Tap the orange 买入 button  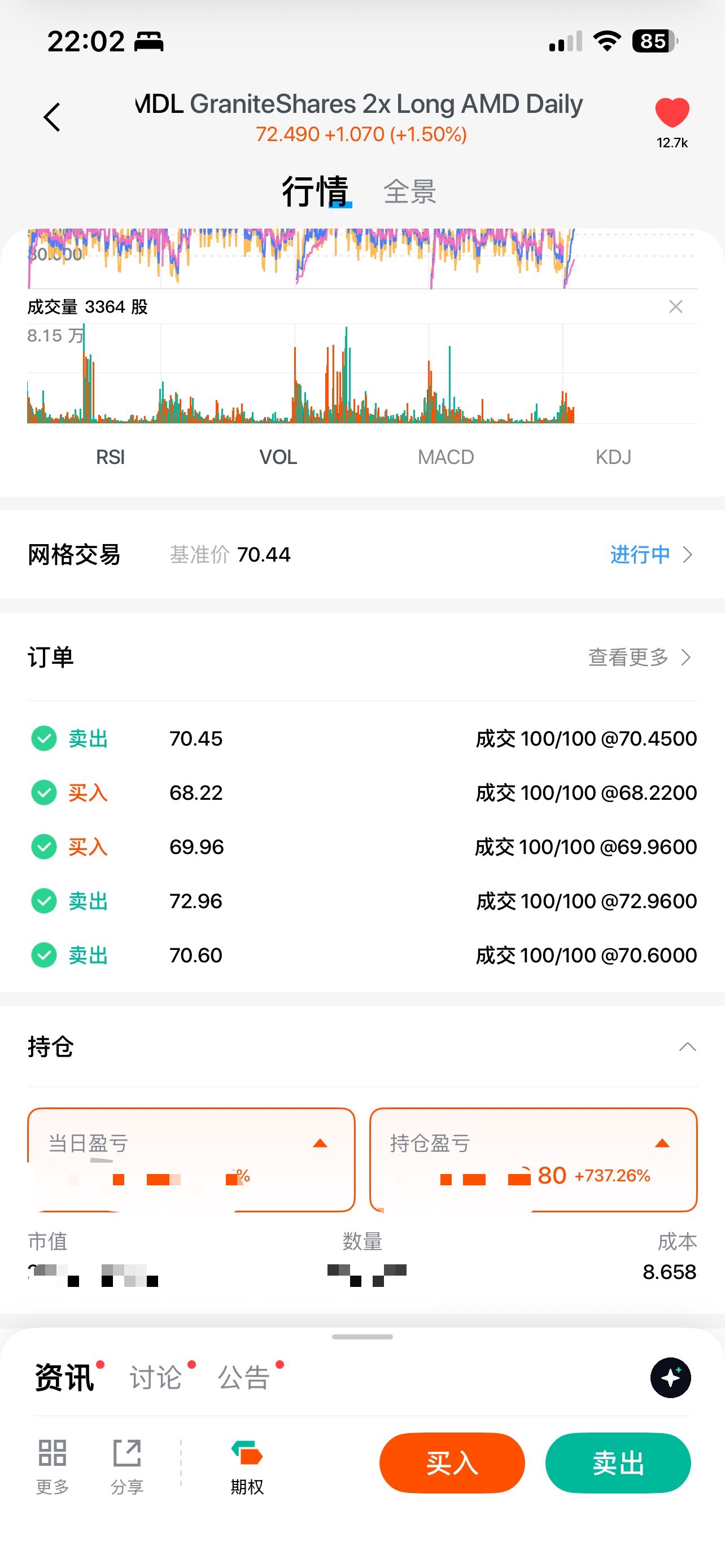(452, 1464)
